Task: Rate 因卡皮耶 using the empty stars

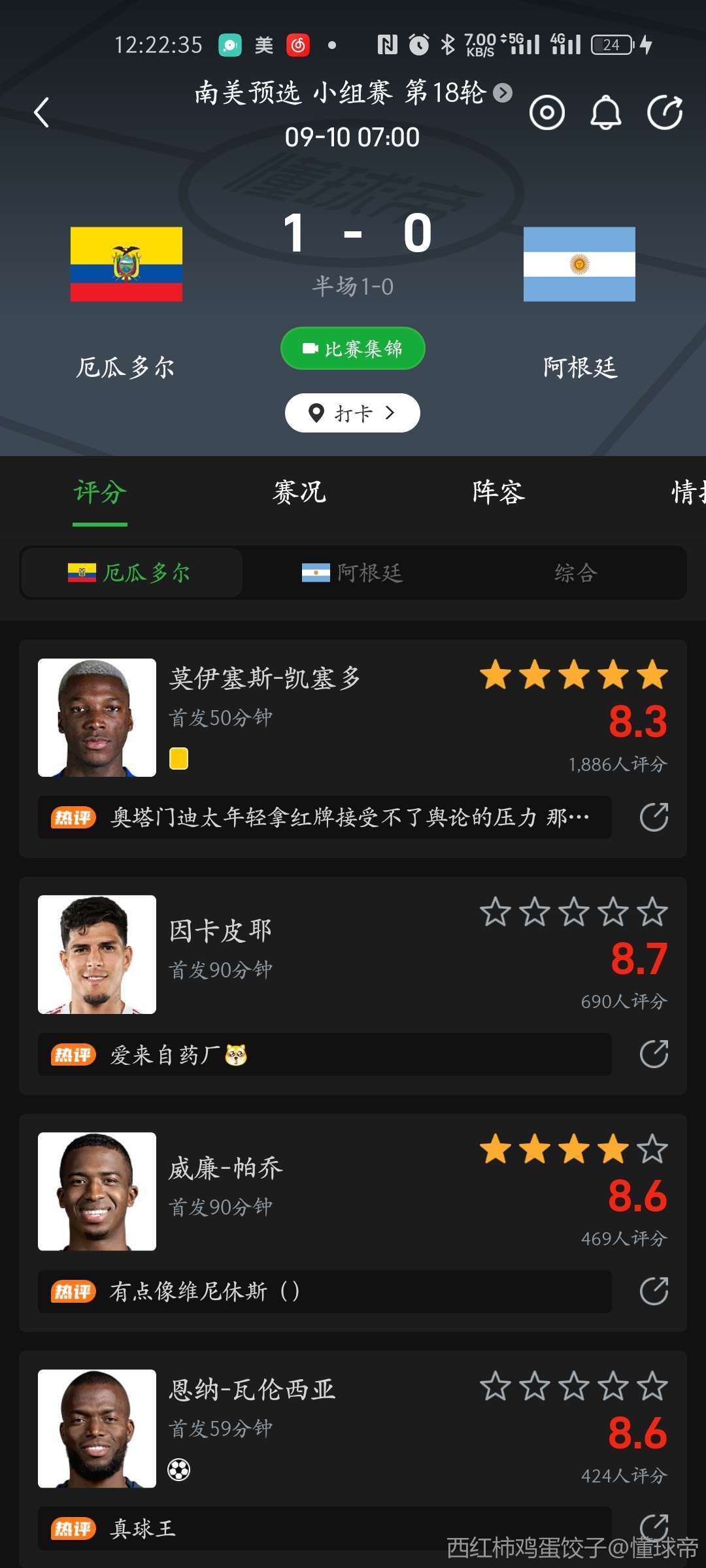Action: pos(574,912)
